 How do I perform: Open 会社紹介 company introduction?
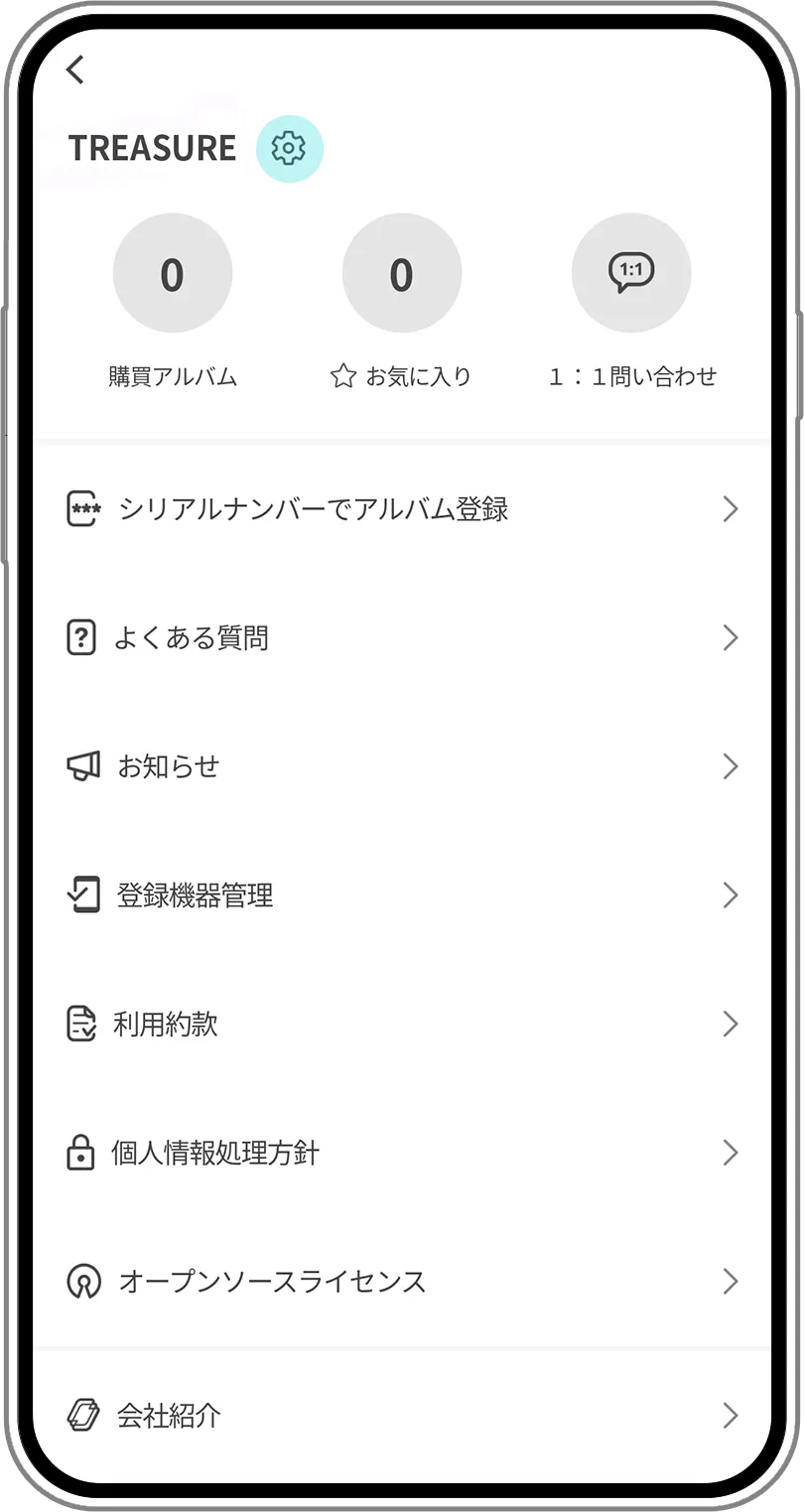click(x=401, y=1416)
